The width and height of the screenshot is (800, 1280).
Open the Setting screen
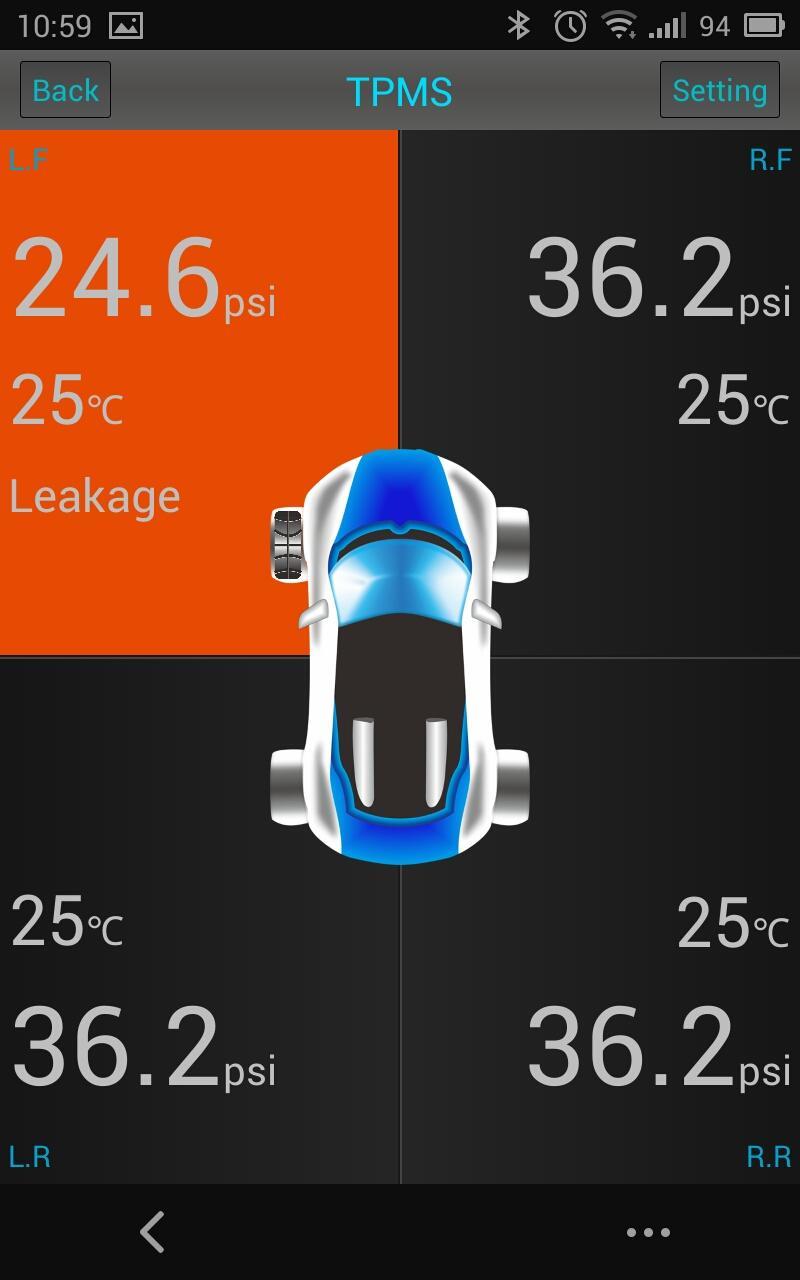(x=719, y=90)
